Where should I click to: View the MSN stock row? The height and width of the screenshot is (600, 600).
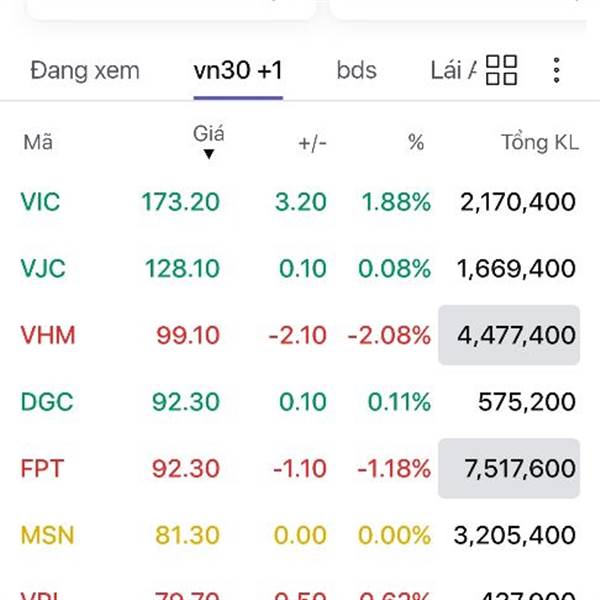(x=47, y=535)
